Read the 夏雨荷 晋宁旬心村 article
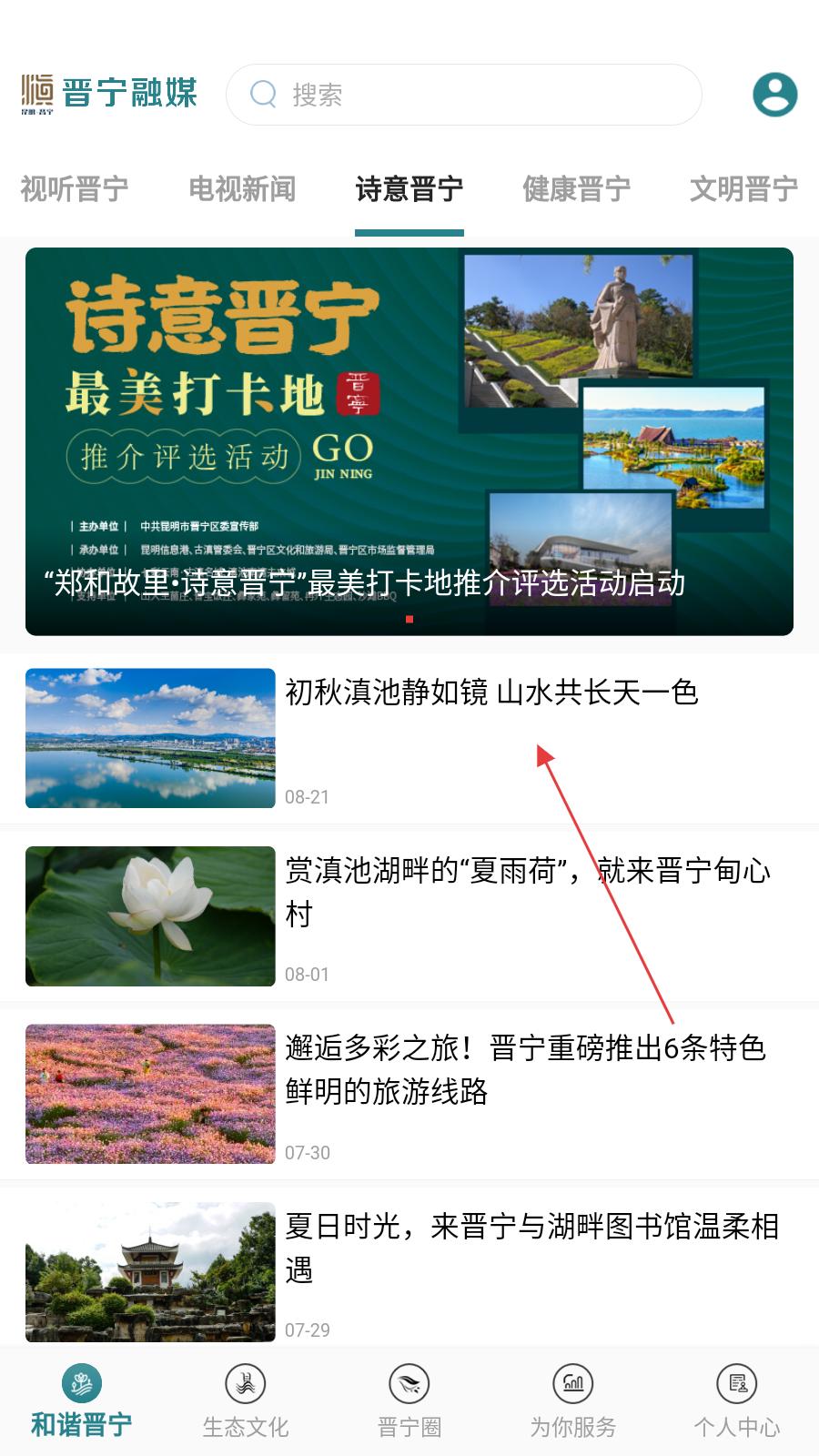Screen dimensions: 819x1456 point(528,892)
